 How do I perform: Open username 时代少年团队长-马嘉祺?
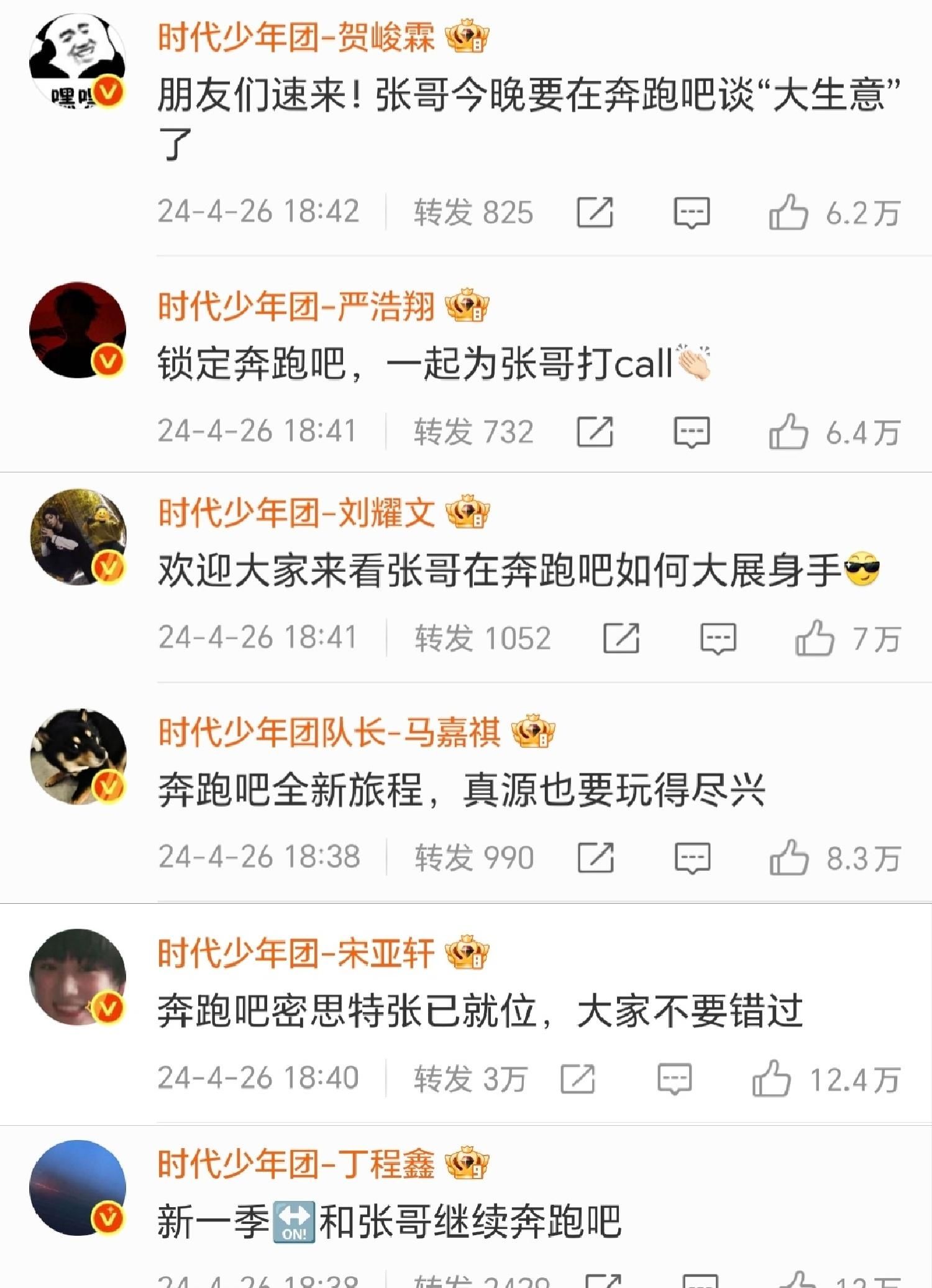coord(329,732)
